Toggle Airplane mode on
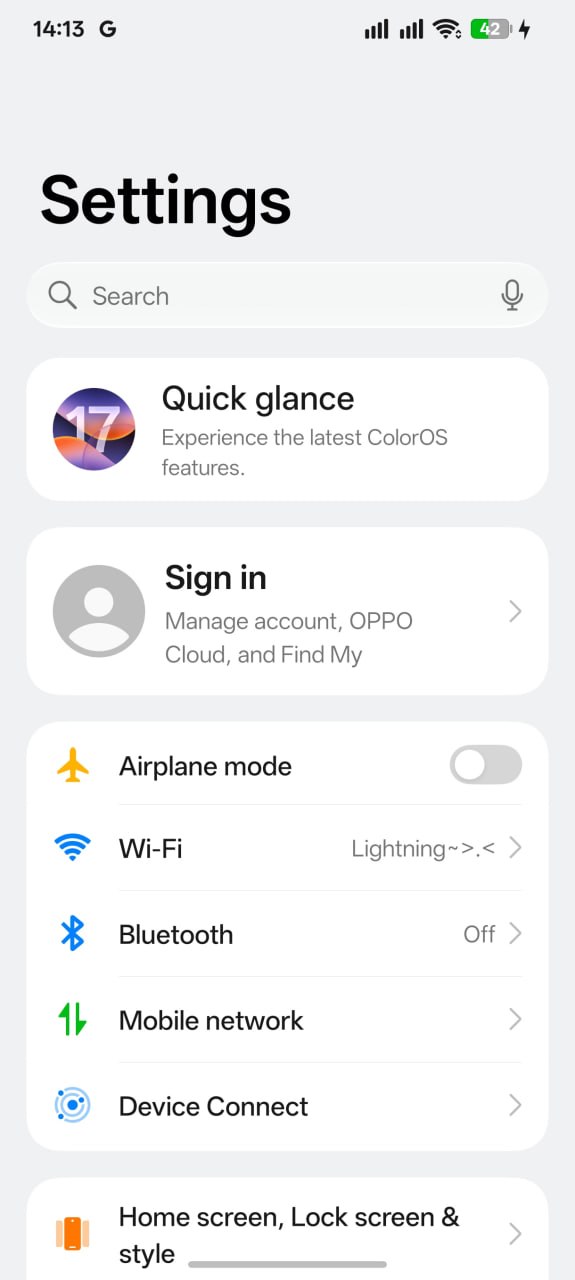 click(x=486, y=766)
